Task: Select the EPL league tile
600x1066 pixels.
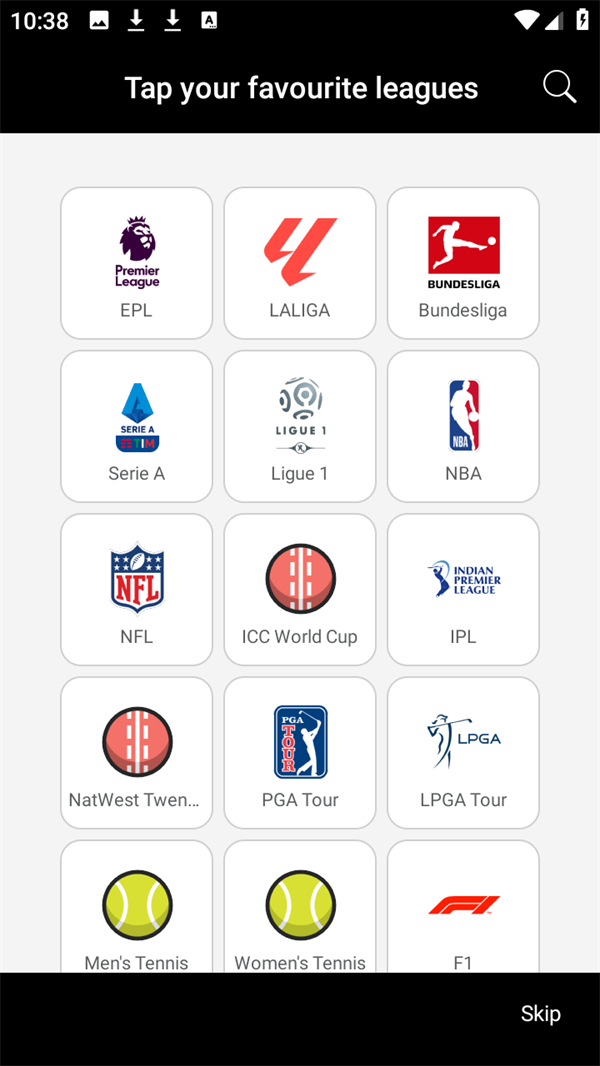Action: [137, 263]
